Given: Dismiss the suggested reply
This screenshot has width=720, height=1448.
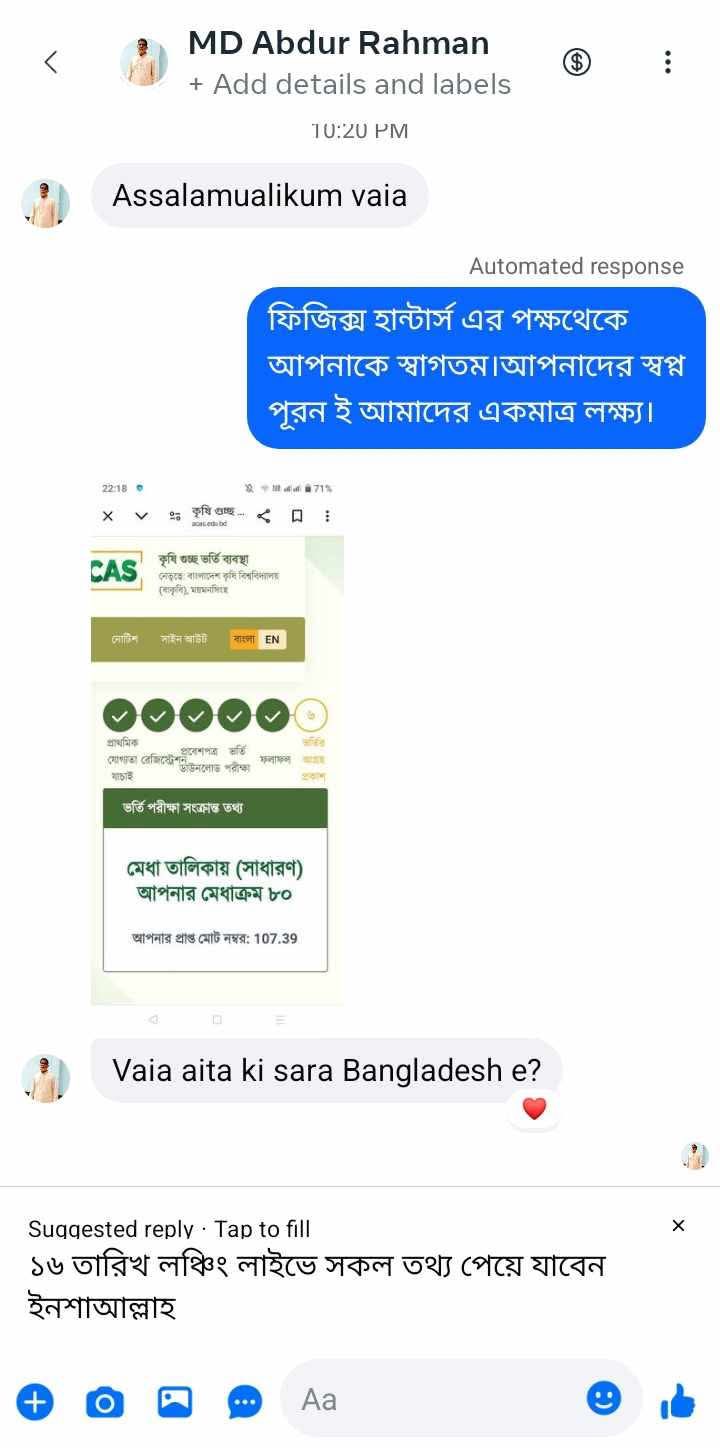Looking at the screenshot, I should [x=678, y=1225].
